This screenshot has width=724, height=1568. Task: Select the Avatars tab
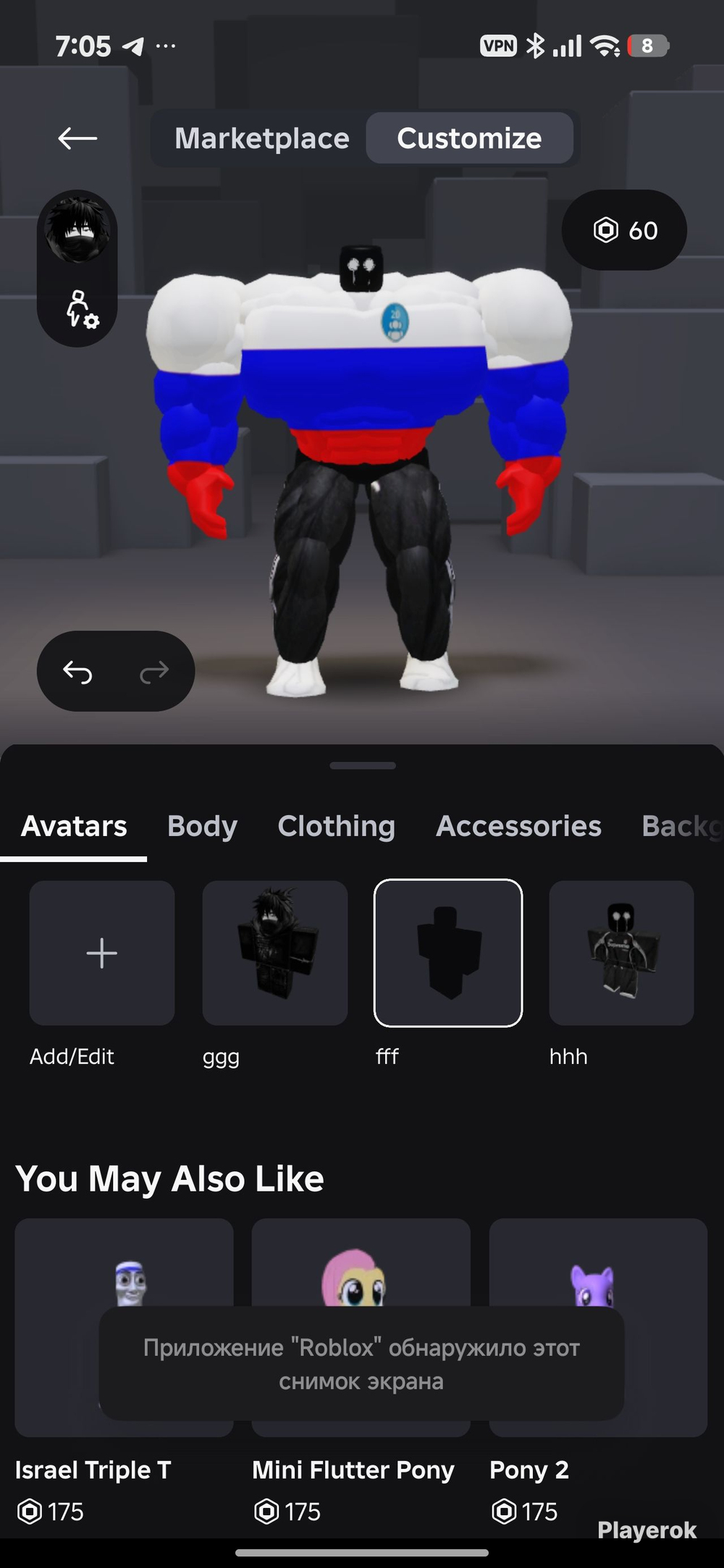coord(74,826)
